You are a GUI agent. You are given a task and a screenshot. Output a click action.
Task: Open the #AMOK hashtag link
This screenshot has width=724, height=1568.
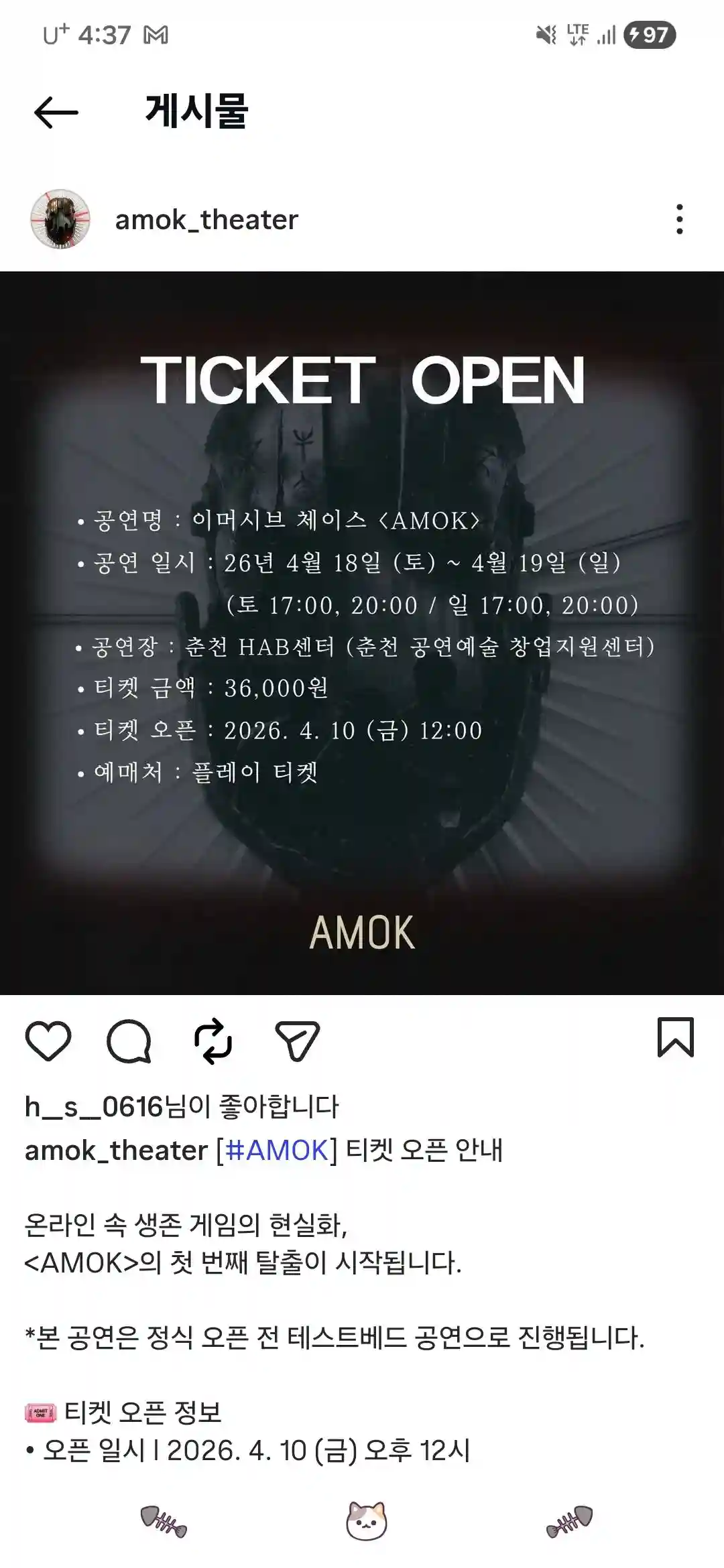pos(276,1151)
